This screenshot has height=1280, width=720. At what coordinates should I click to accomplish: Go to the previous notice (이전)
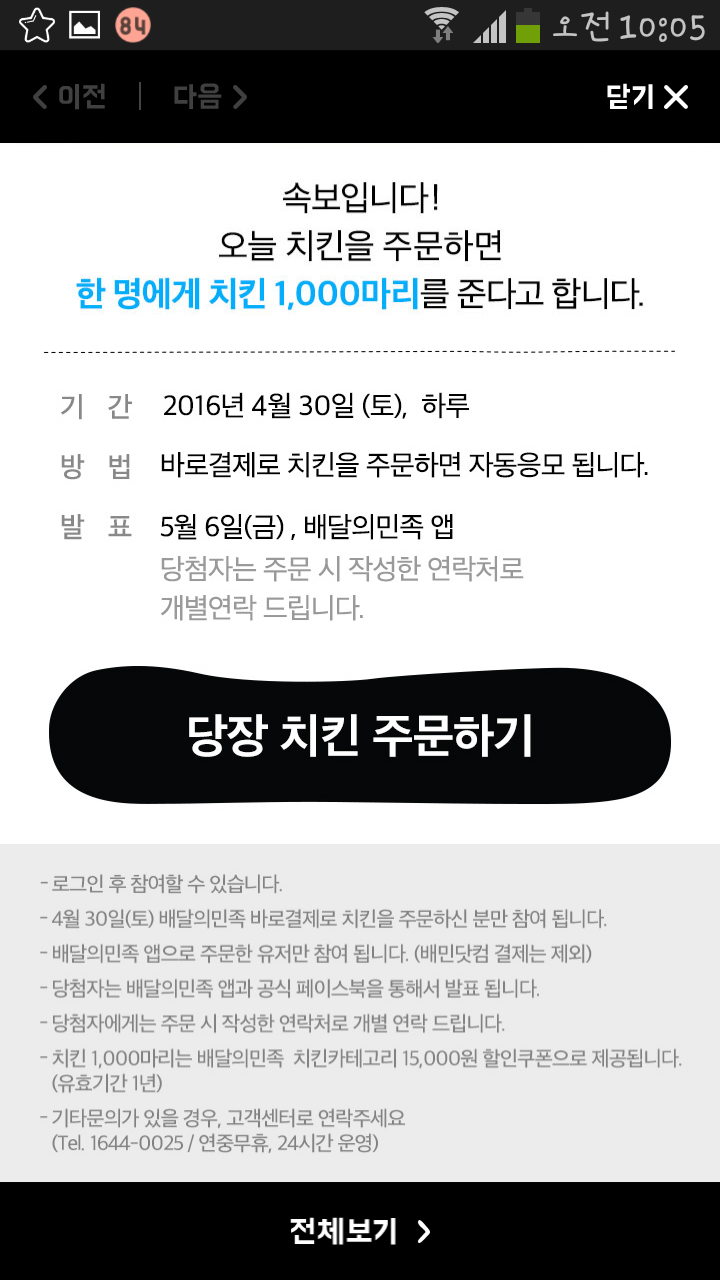pyautogui.click(x=69, y=97)
